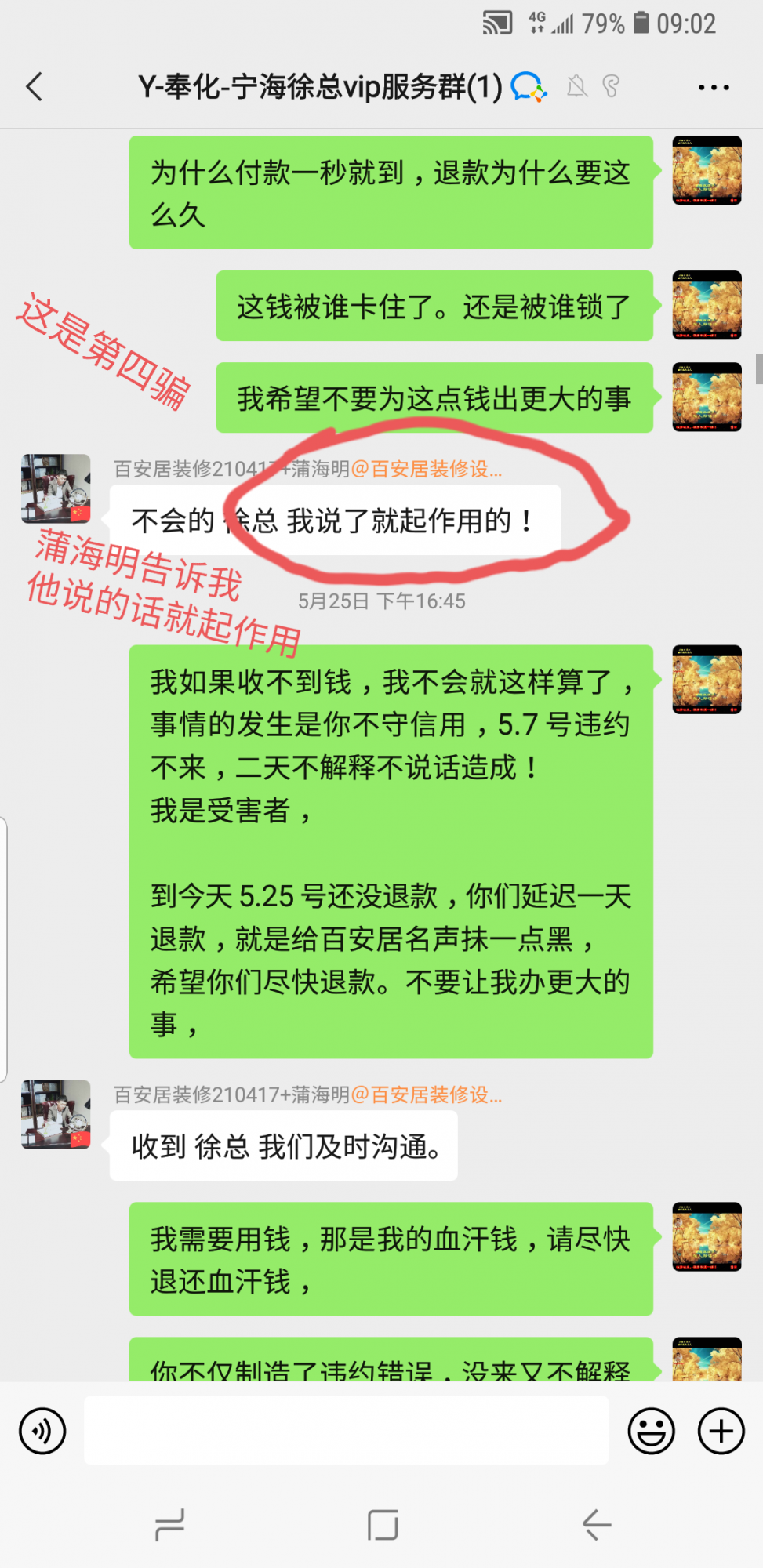Open 蒲海明's avatar beside "收到 徐总 我们及时沟通"

[x=56, y=1114]
